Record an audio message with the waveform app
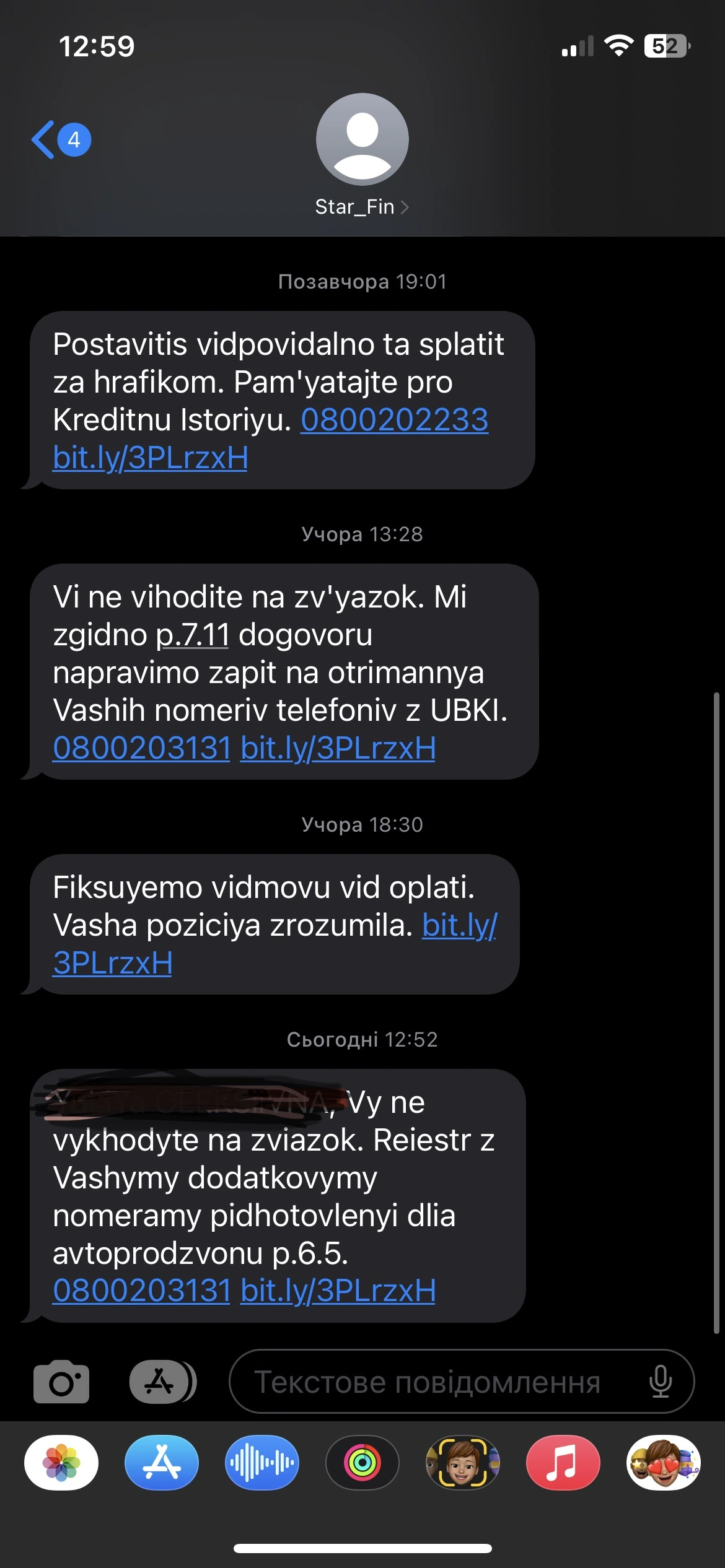This screenshot has width=725, height=1568. click(x=262, y=1463)
